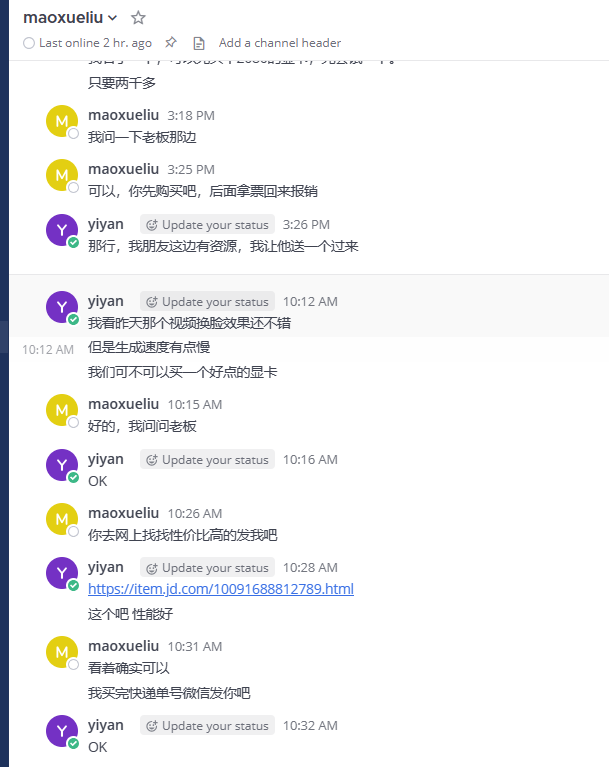Open yiyan's profile from the 10:28 AM message
The width and height of the screenshot is (609, 767).
point(106,567)
